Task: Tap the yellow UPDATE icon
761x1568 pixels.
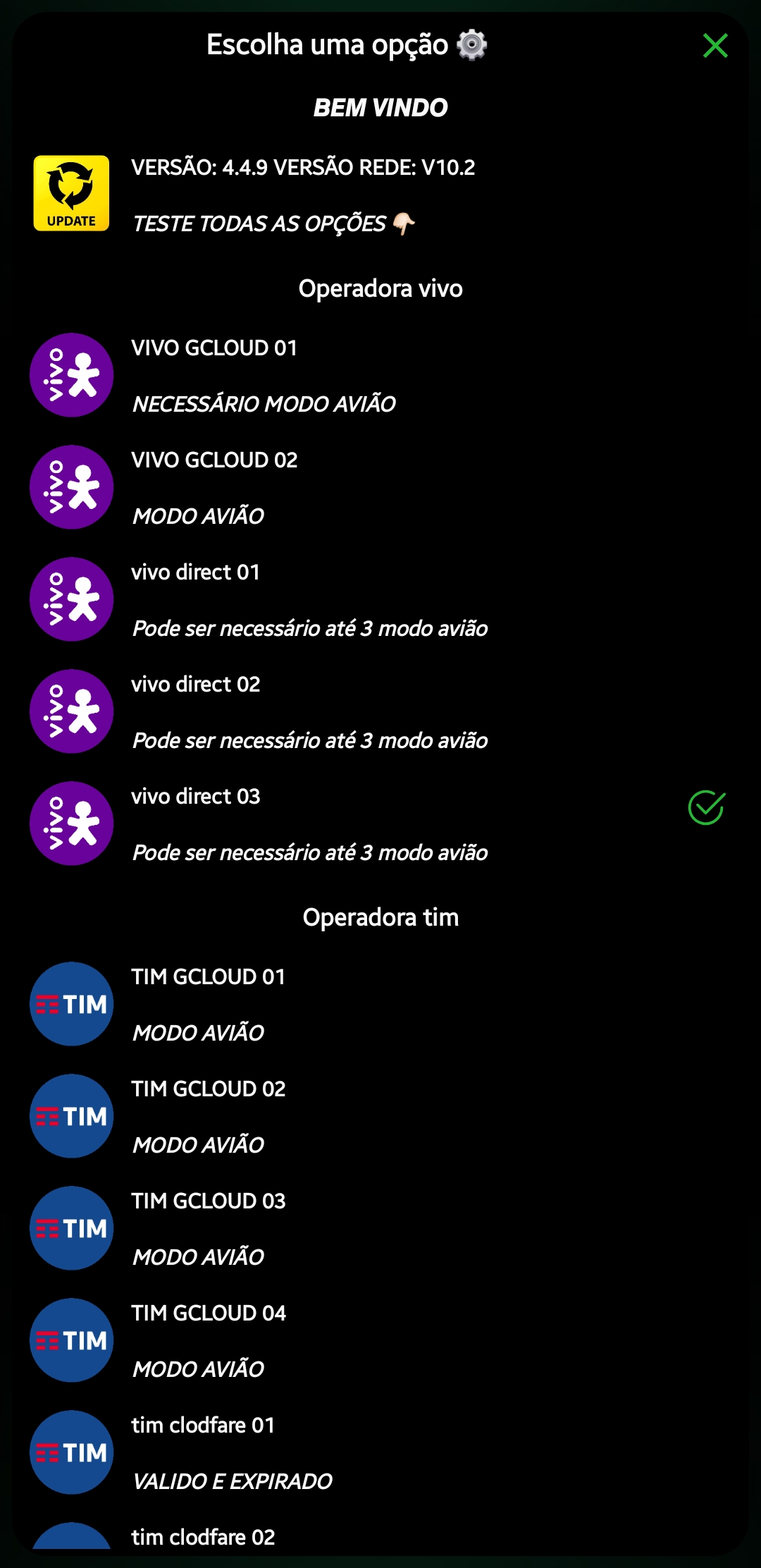Action: pyautogui.click(x=70, y=192)
